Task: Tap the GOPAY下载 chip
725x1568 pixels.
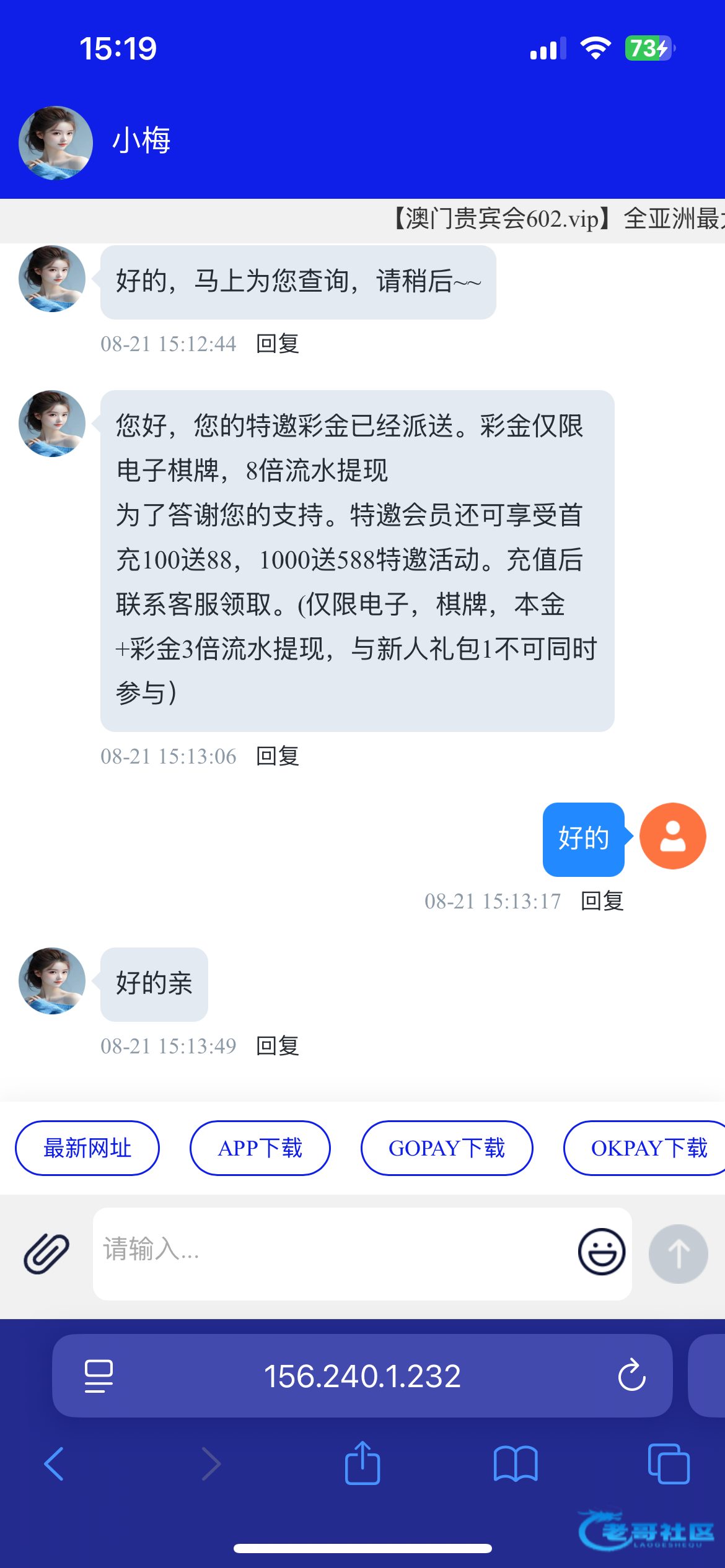Action: (x=447, y=1148)
